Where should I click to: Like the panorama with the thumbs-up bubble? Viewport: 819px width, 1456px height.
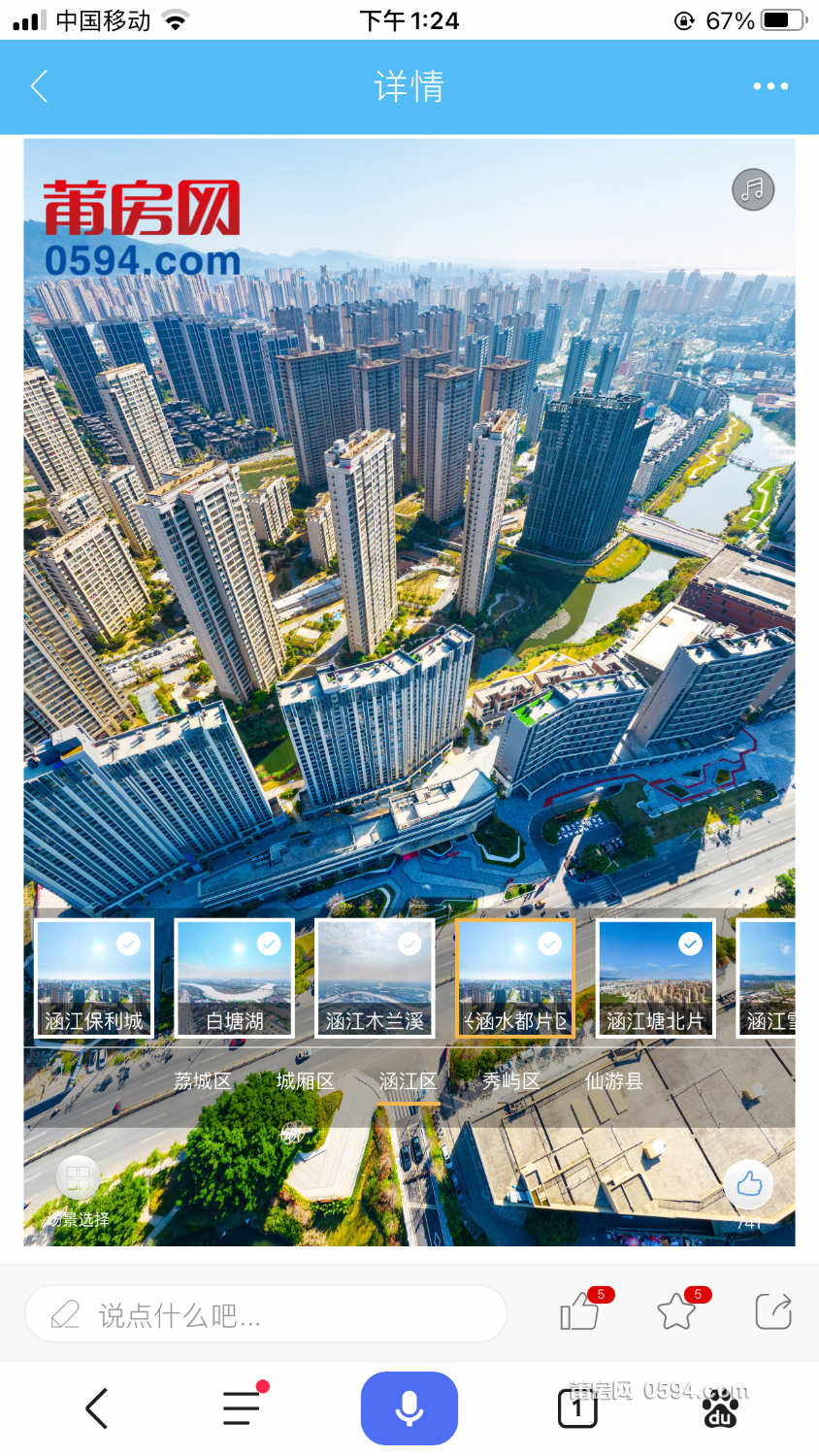pos(749,1184)
